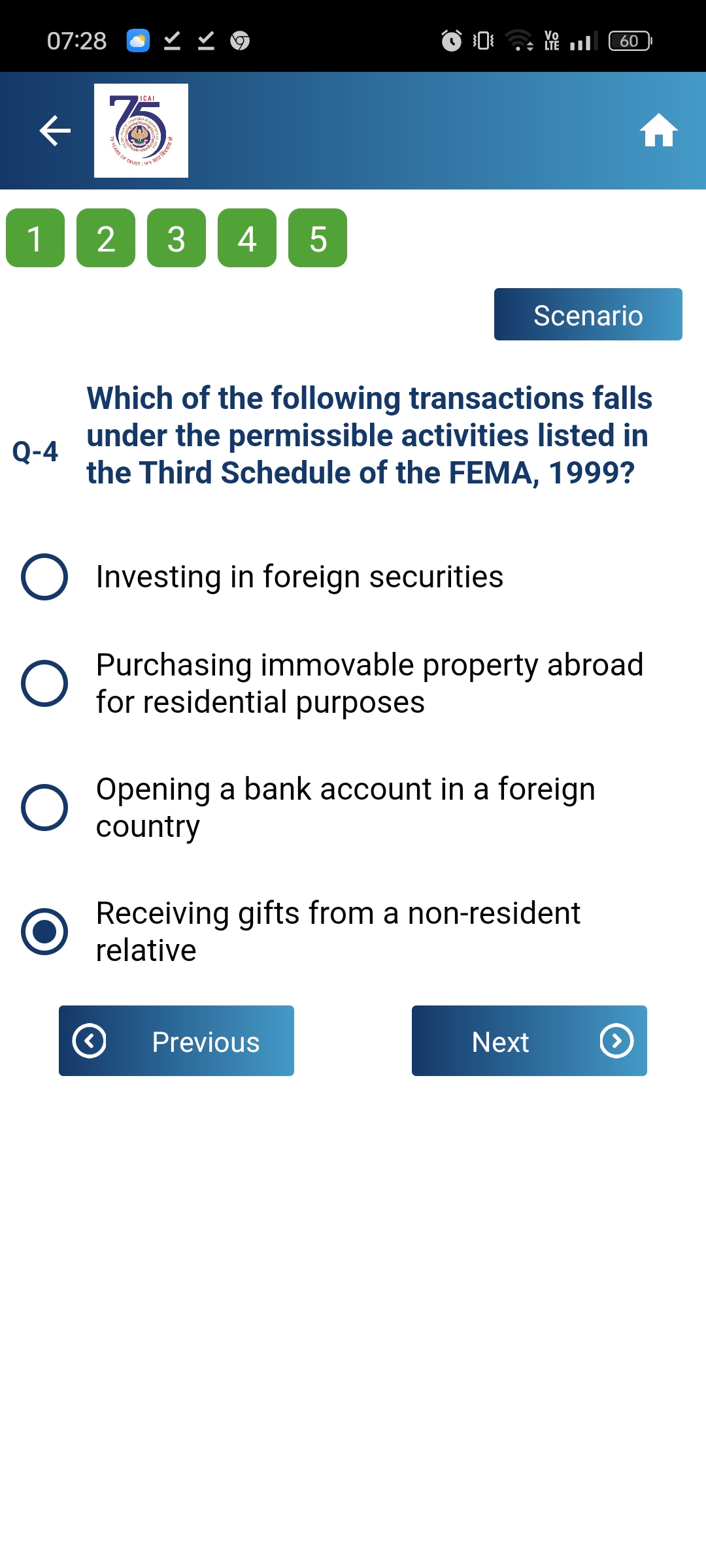This screenshot has width=706, height=1568.
Task: Go to the Previous question
Action: [176, 1041]
